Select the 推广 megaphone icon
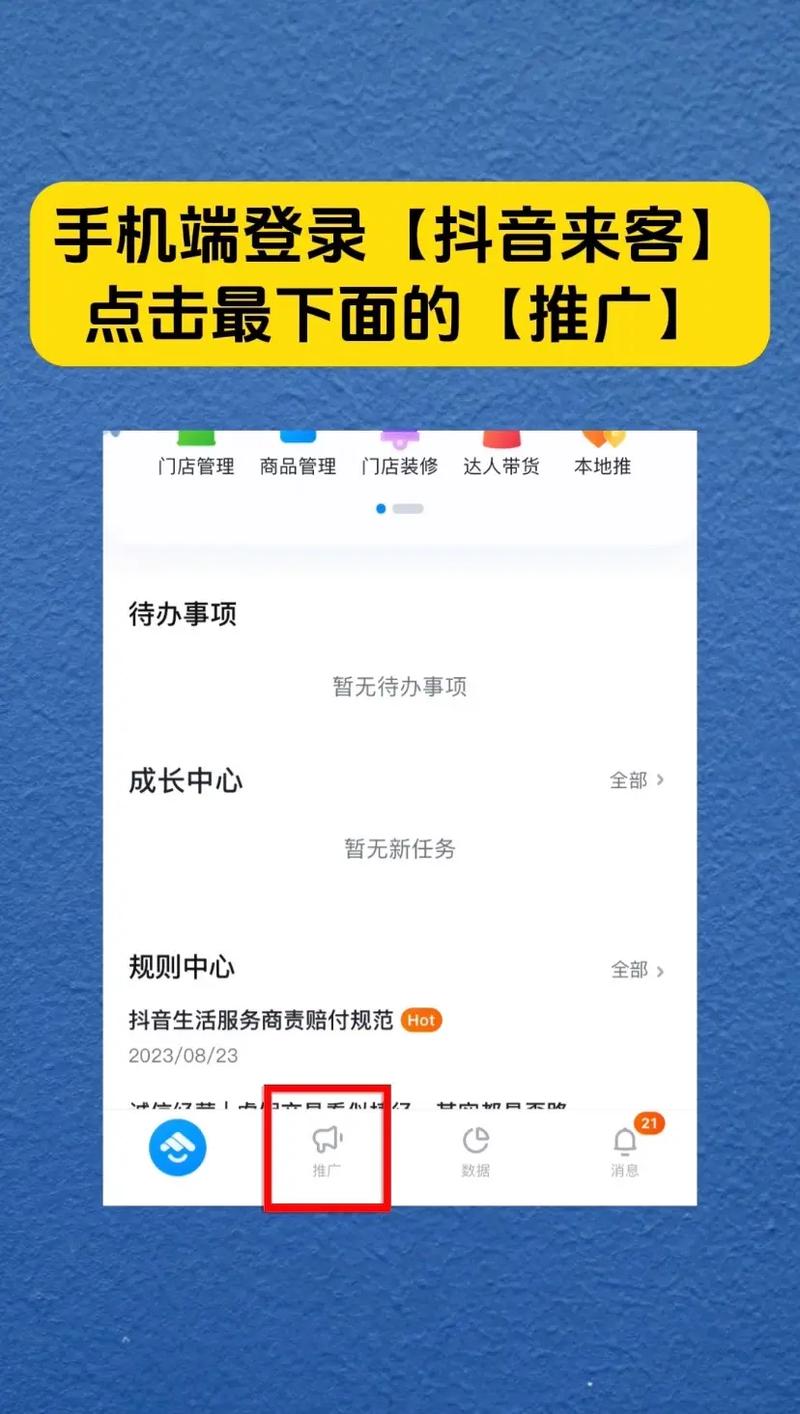Viewport: 800px width, 1414px height. pos(326,1140)
